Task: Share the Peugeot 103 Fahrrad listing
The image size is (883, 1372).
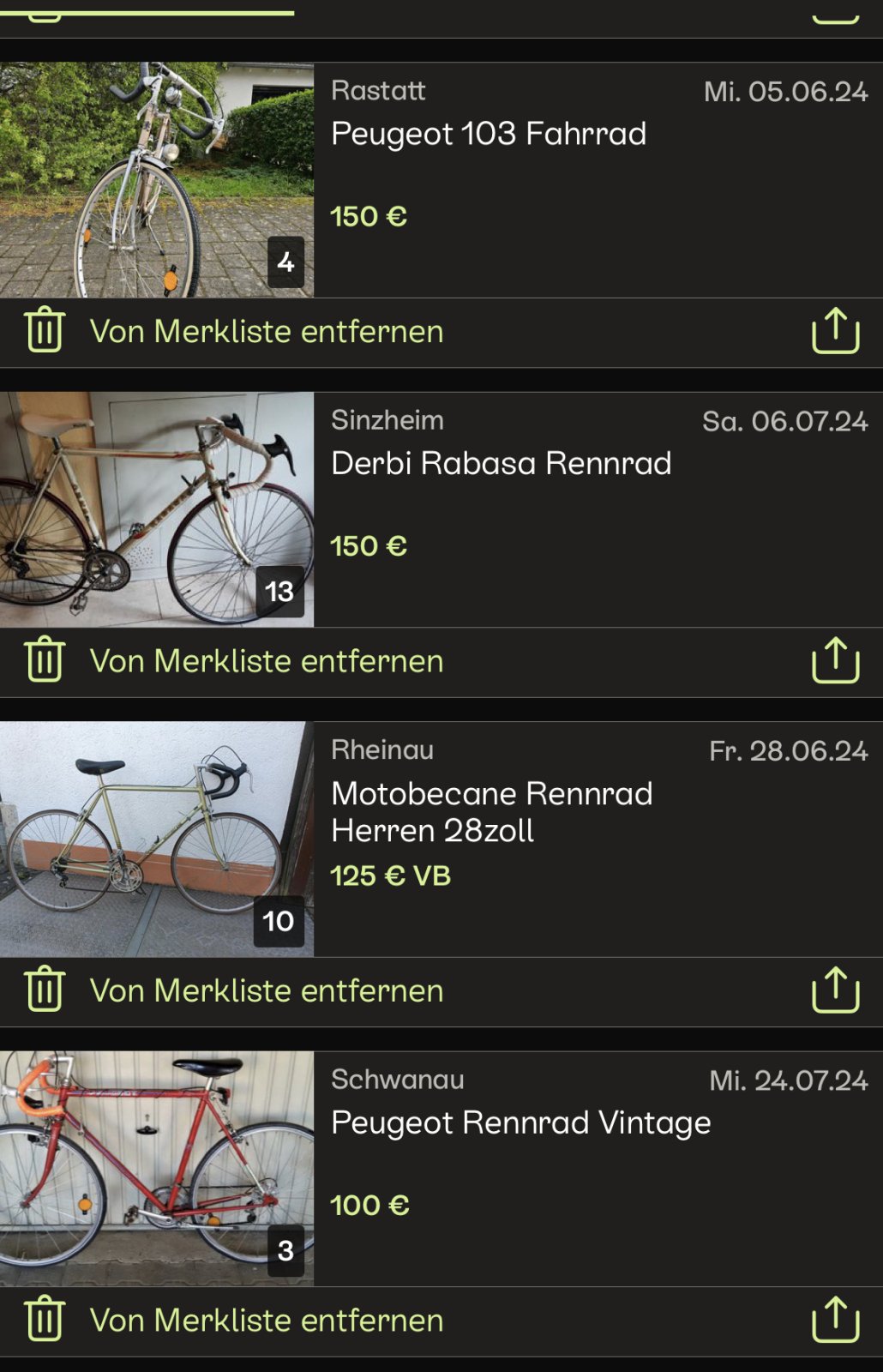Action: pyautogui.click(x=835, y=331)
